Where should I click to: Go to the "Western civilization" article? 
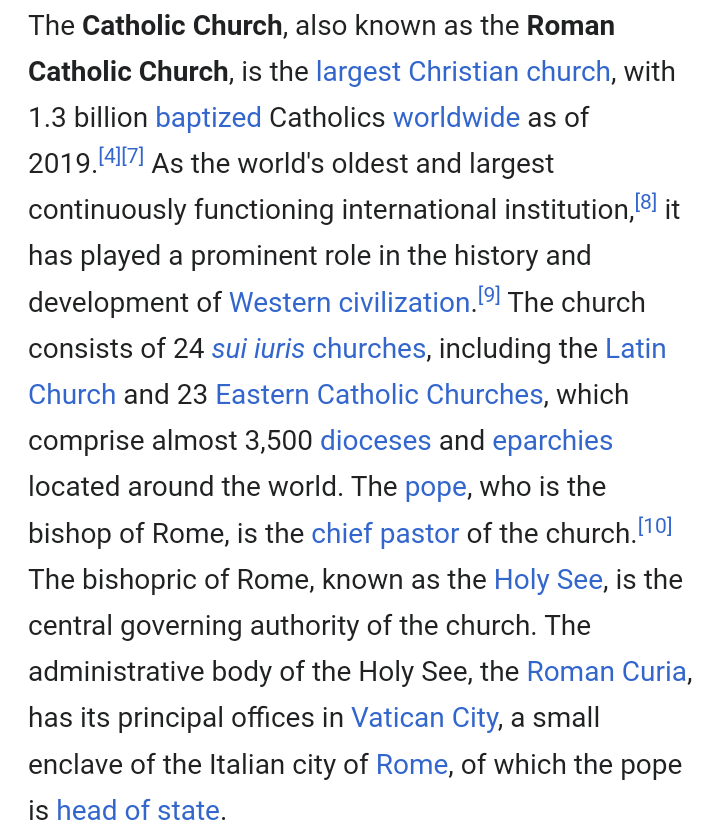point(349,302)
